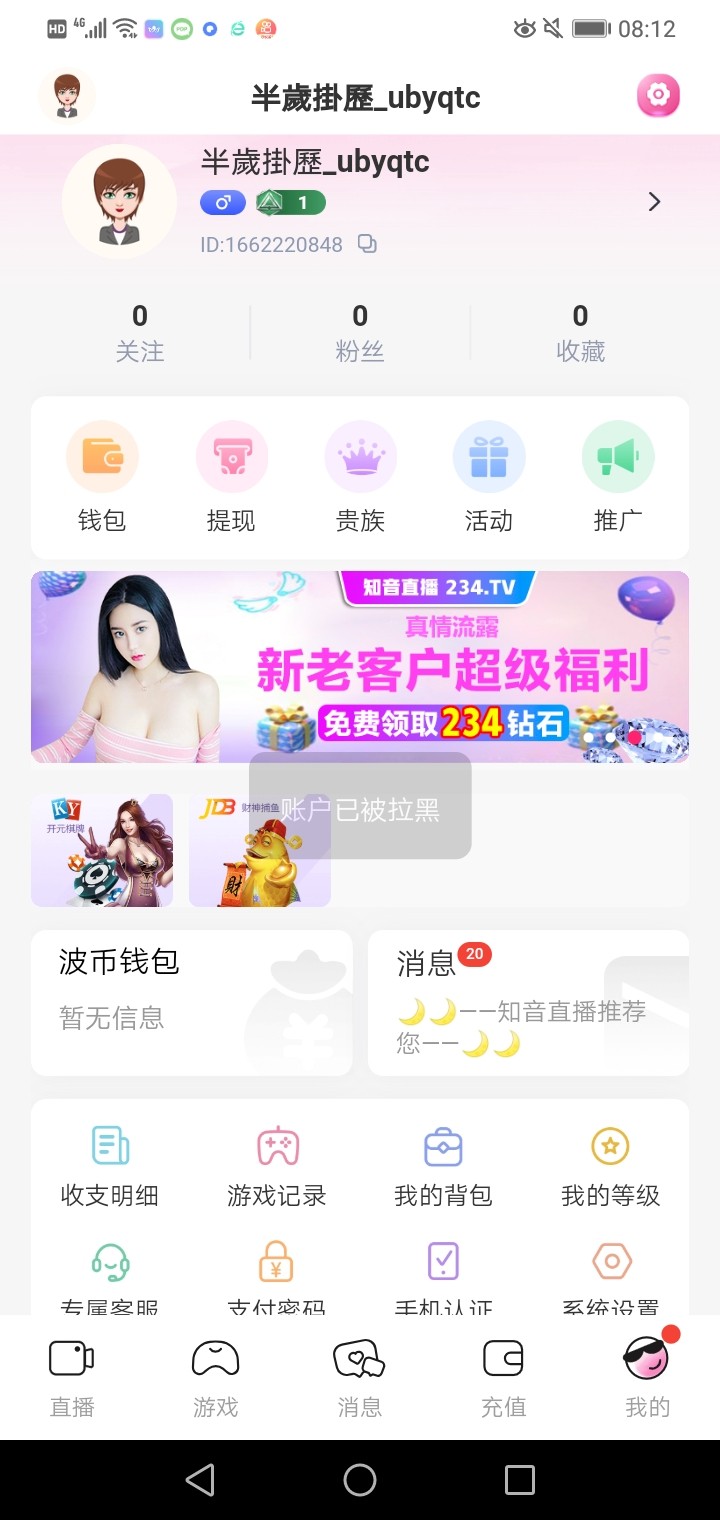Go to 提现 withdrawal
Viewport: 720px width, 1520px height.
point(231,477)
